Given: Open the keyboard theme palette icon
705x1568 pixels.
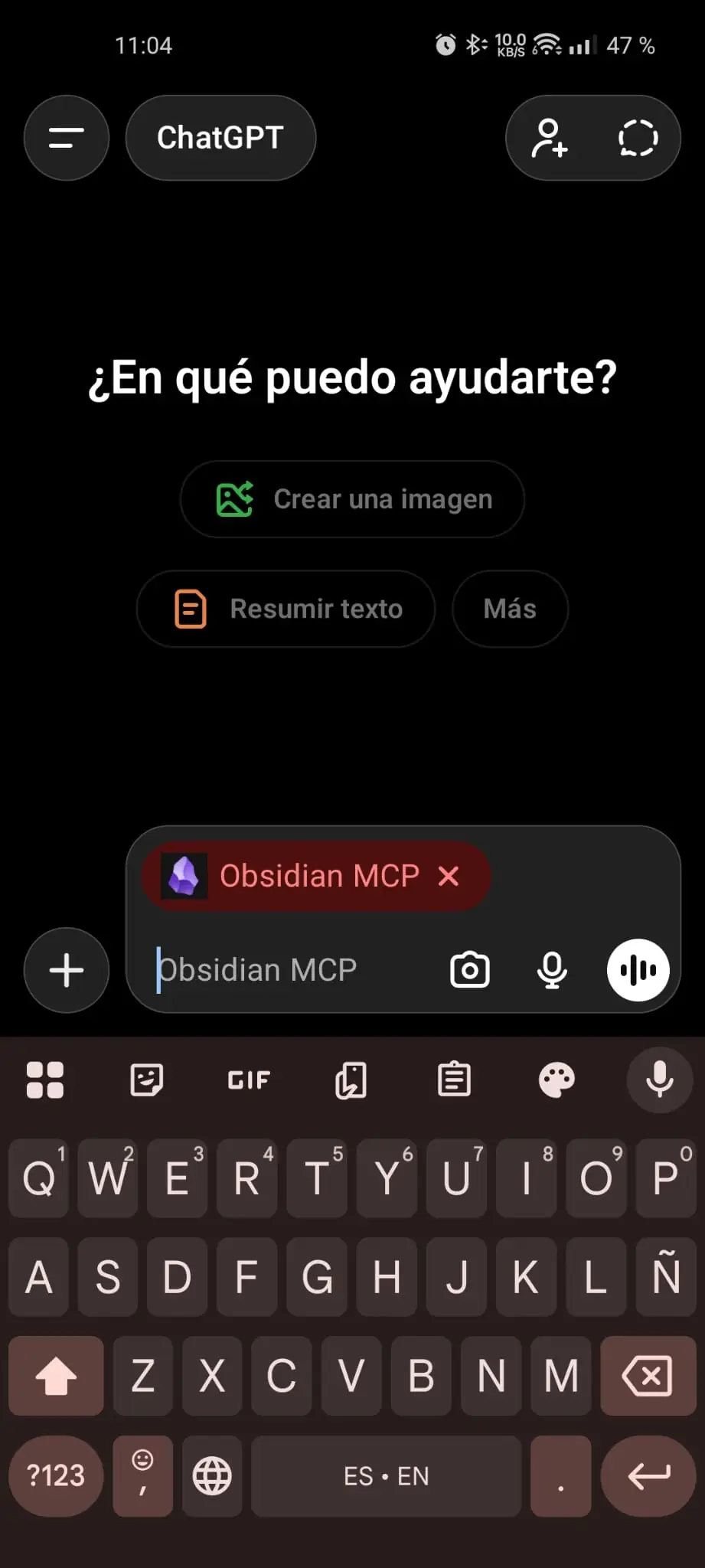Looking at the screenshot, I should click(556, 1080).
